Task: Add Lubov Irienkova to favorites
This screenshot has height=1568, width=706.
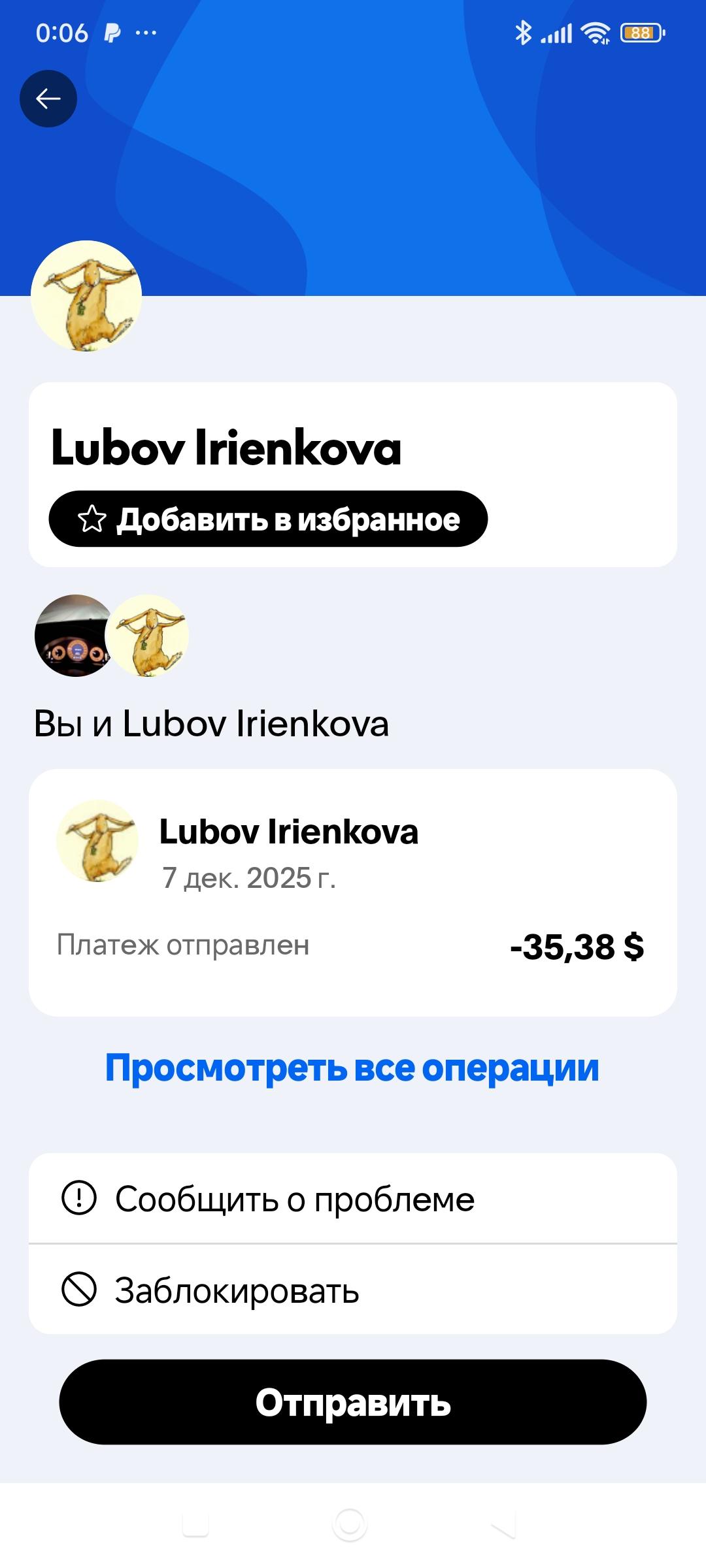Action: [268, 519]
